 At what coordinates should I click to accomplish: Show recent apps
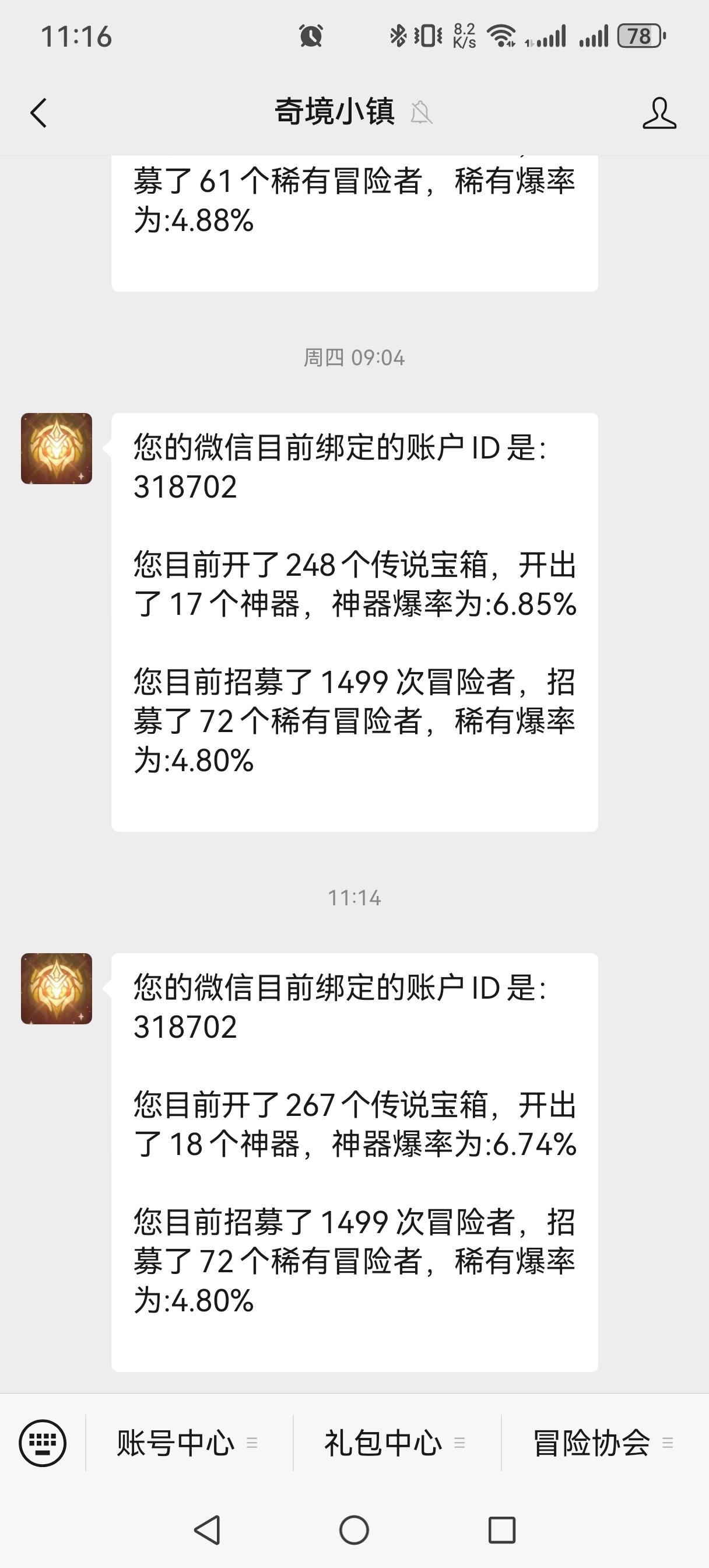coord(502,1530)
